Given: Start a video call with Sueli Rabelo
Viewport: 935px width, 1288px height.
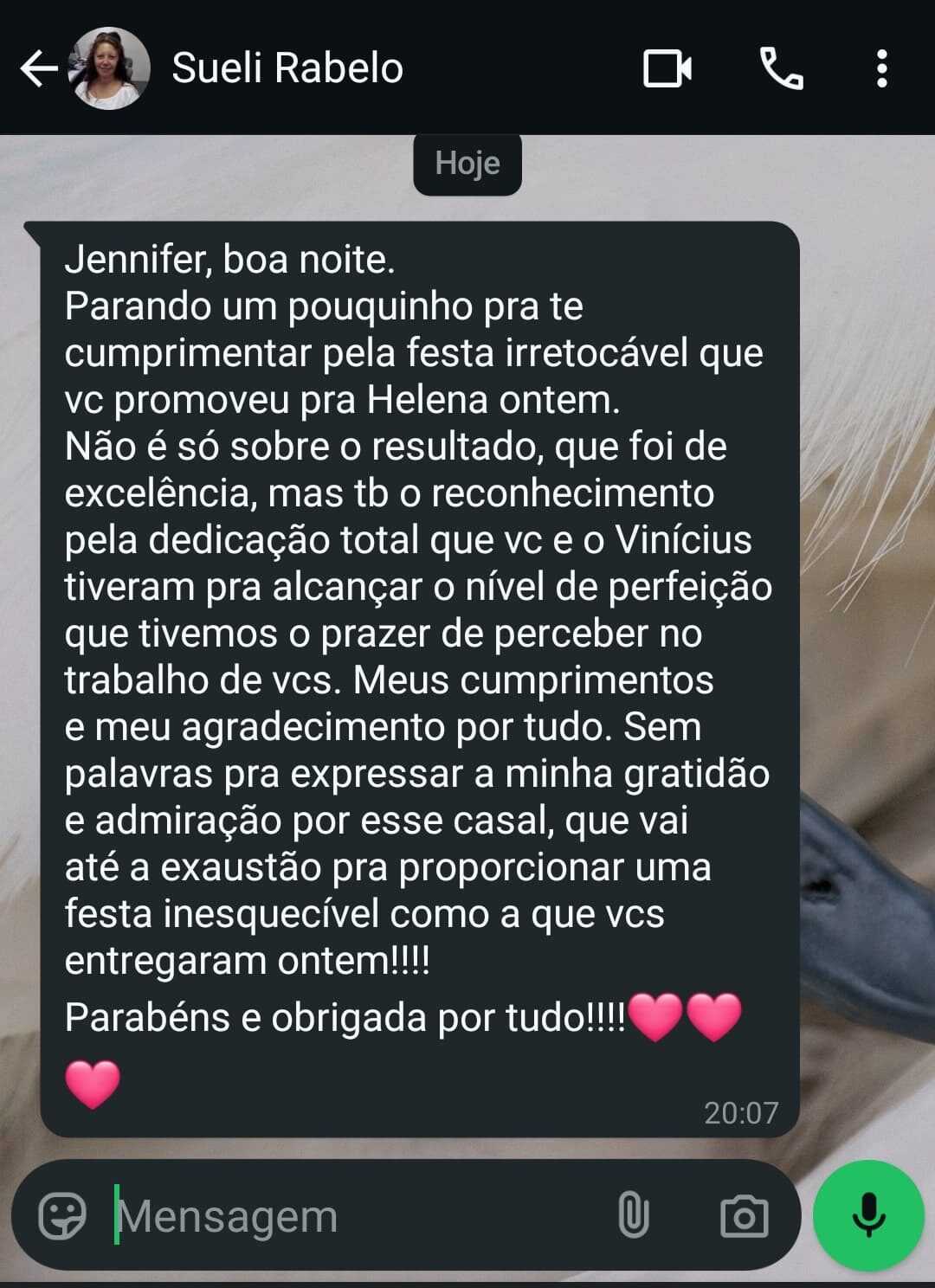Looking at the screenshot, I should click(667, 68).
